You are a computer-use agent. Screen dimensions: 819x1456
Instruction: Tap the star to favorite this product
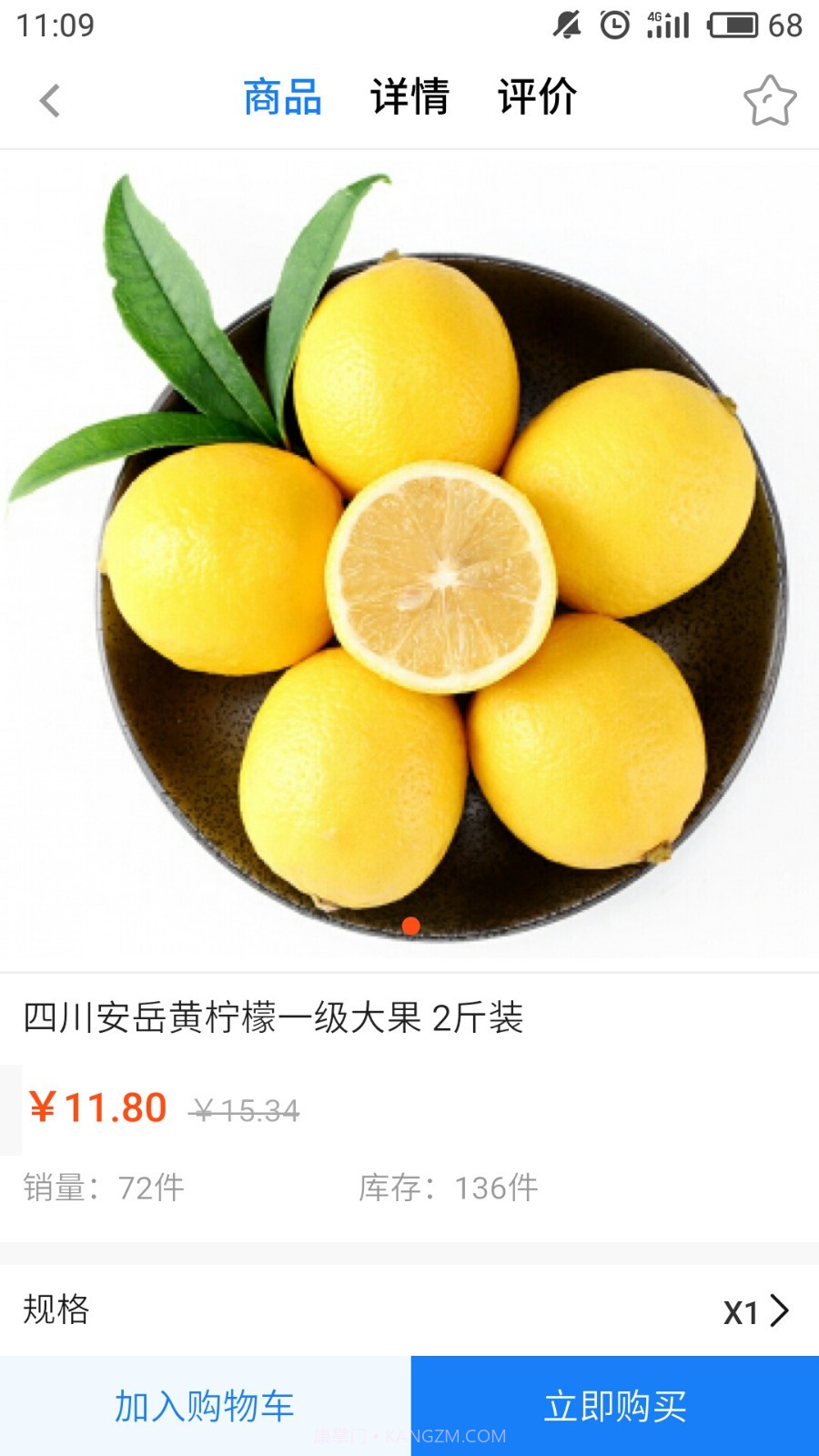pos(770,102)
